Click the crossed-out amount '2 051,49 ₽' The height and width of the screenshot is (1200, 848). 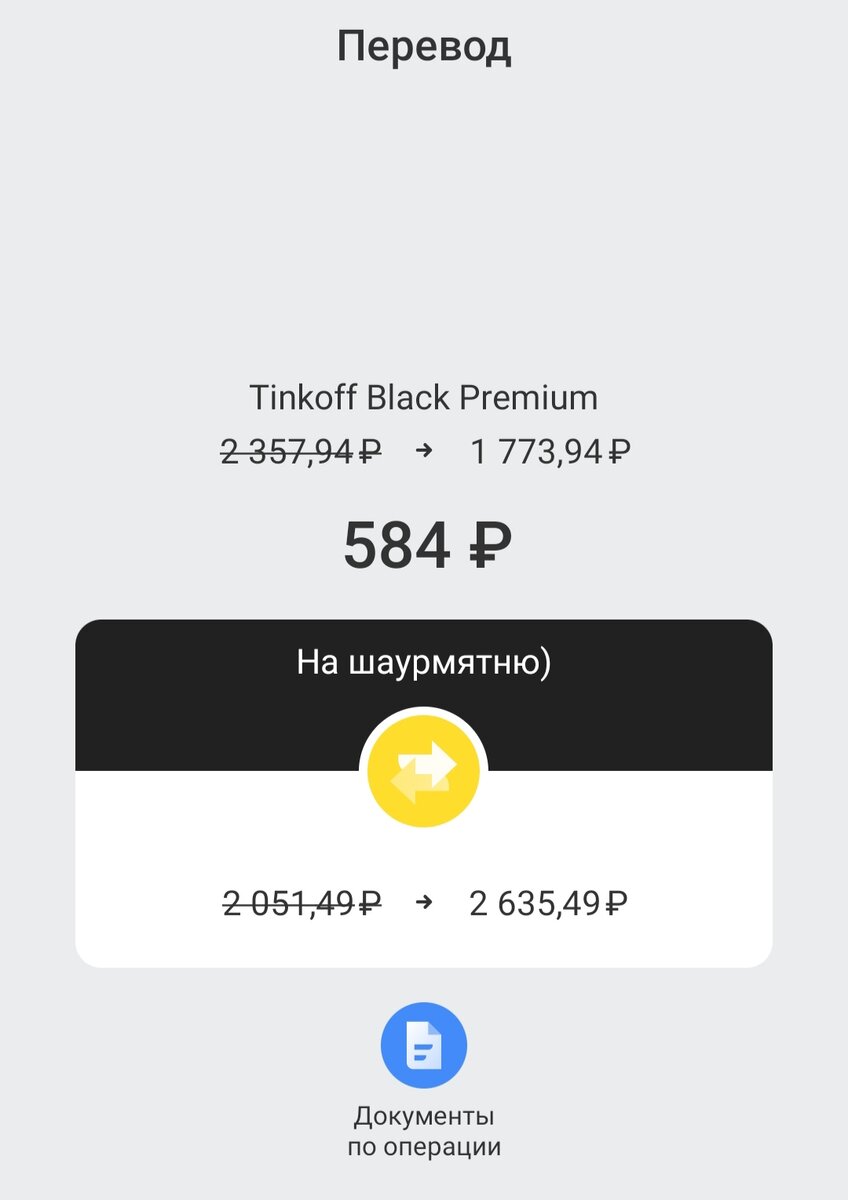tap(298, 902)
